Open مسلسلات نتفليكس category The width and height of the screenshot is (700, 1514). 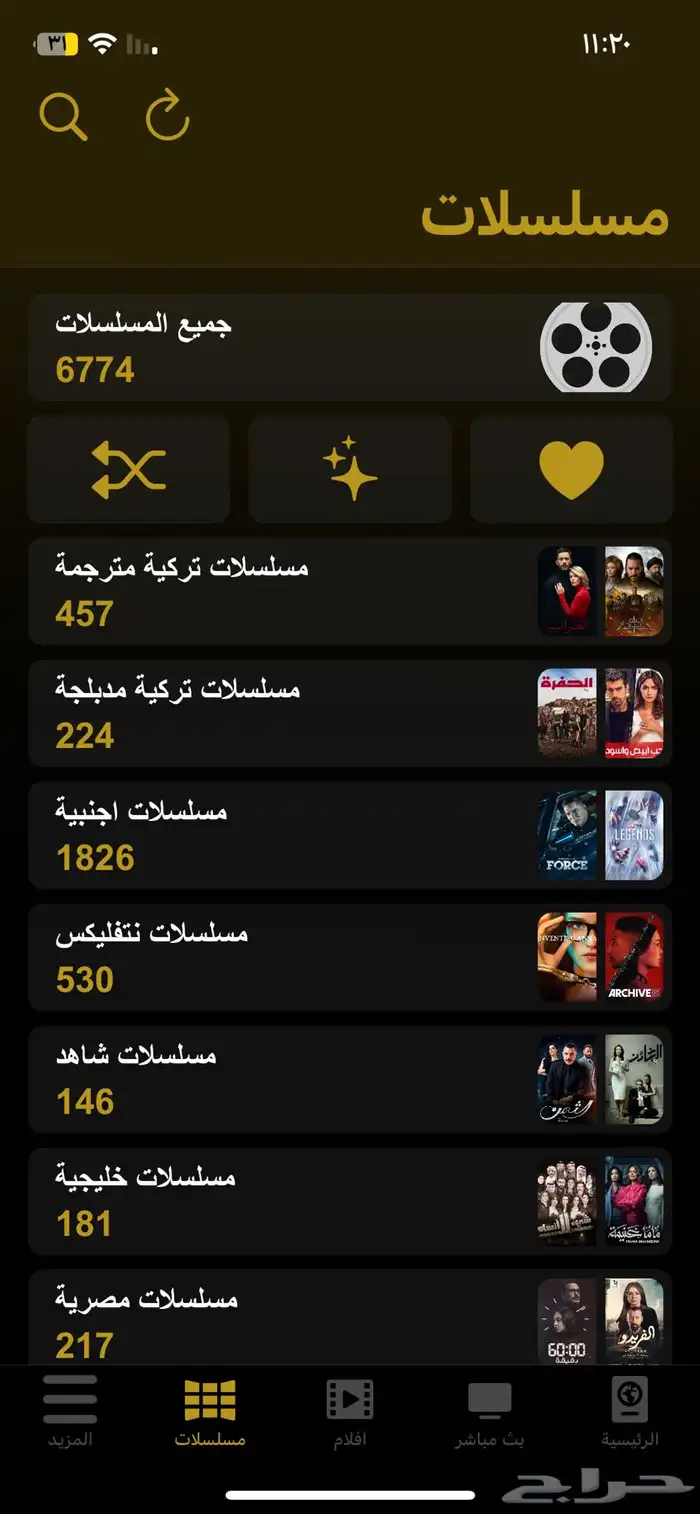click(x=350, y=957)
